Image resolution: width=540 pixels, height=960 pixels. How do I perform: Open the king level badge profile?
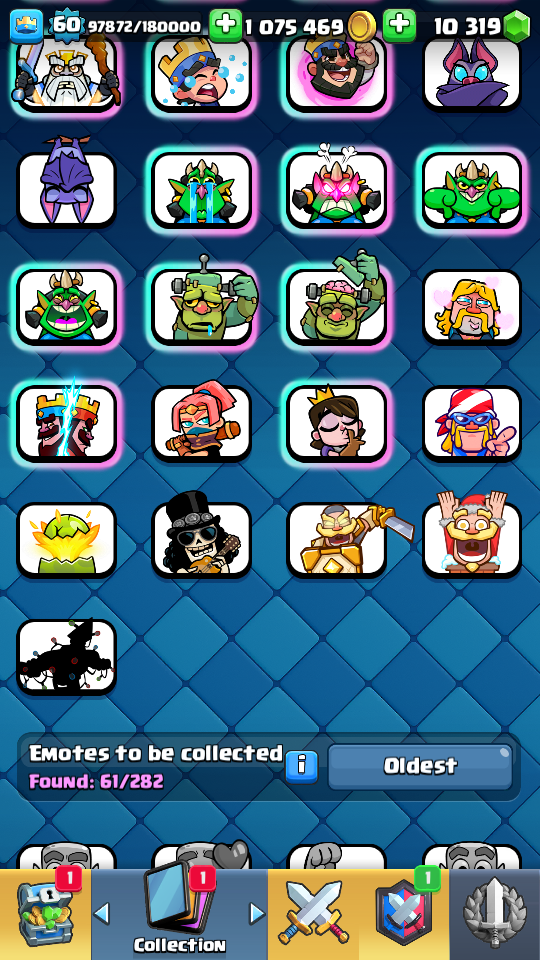(x=67, y=25)
